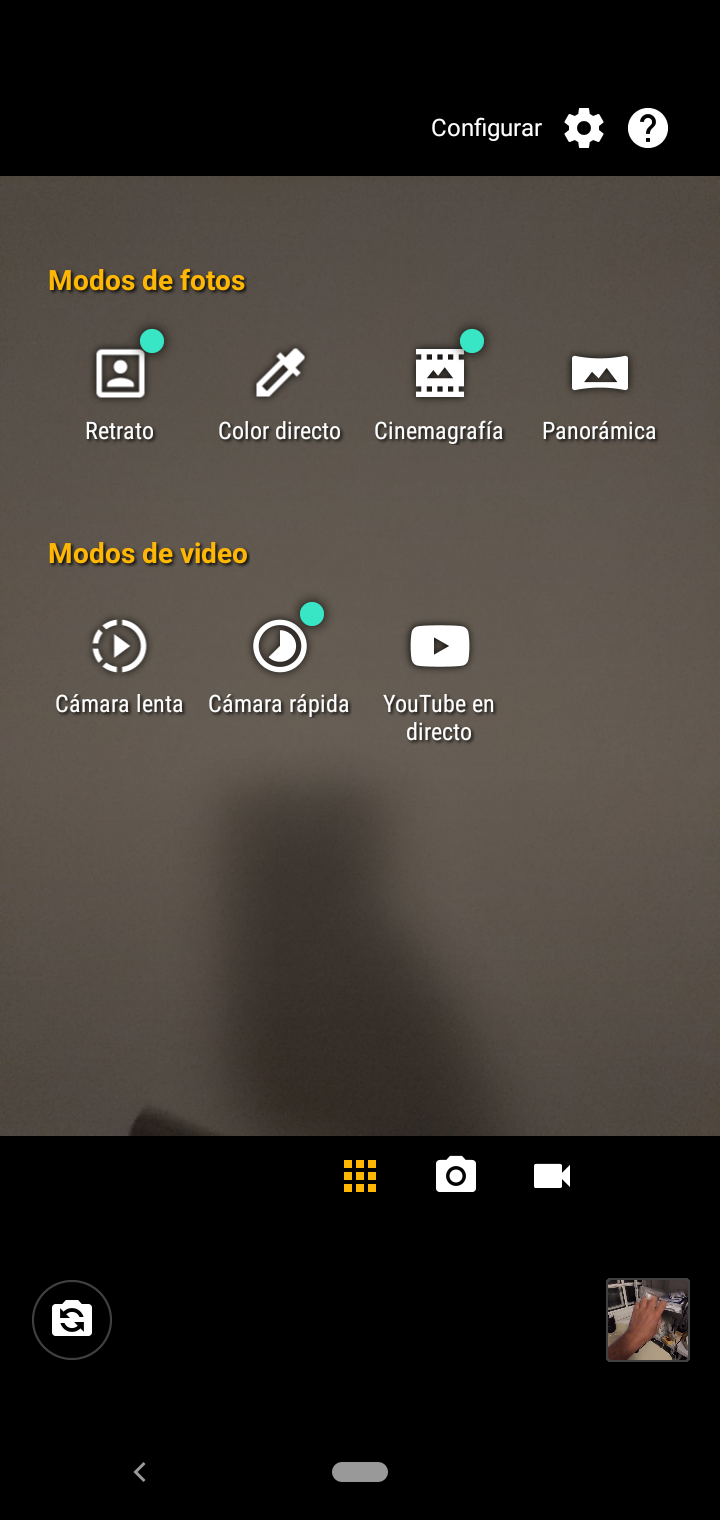Open YouTube en directo mode
This screenshot has height=1520, width=720.
(439, 681)
